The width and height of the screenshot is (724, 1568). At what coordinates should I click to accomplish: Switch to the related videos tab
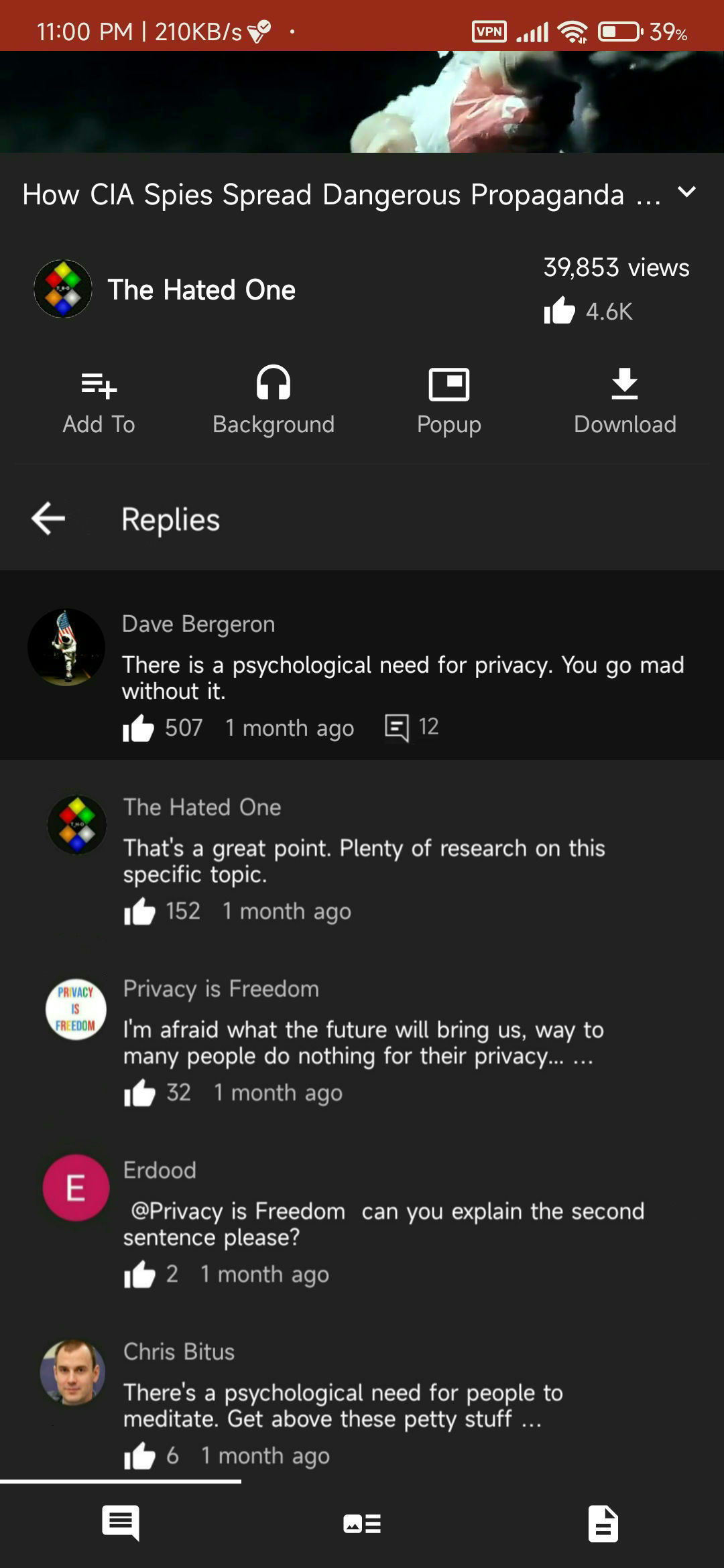[x=362, y=1523]
